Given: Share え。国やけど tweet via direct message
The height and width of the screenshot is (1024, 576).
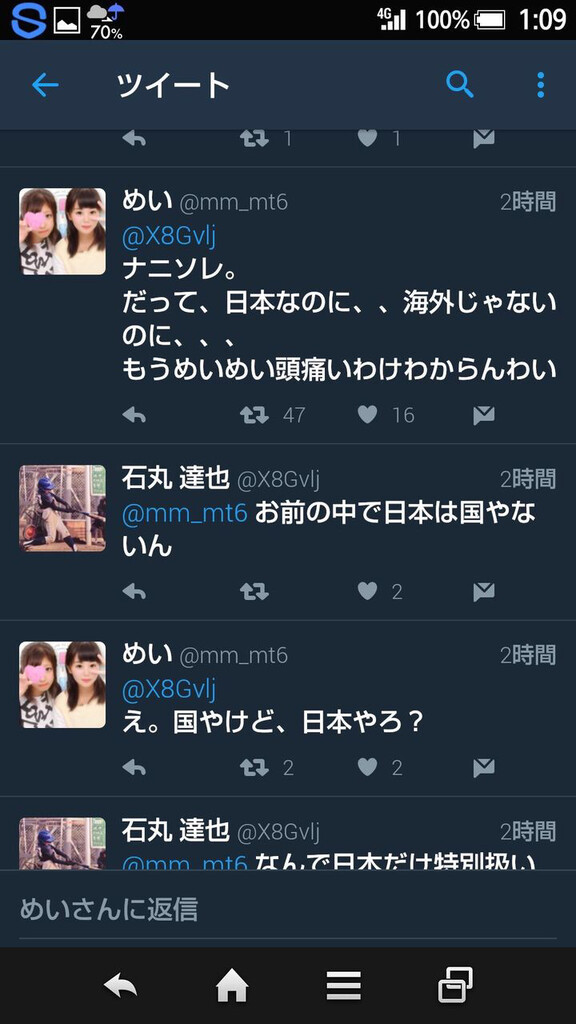Looking at the screenshot, I should pyautogui.click(x=483, y=767).
